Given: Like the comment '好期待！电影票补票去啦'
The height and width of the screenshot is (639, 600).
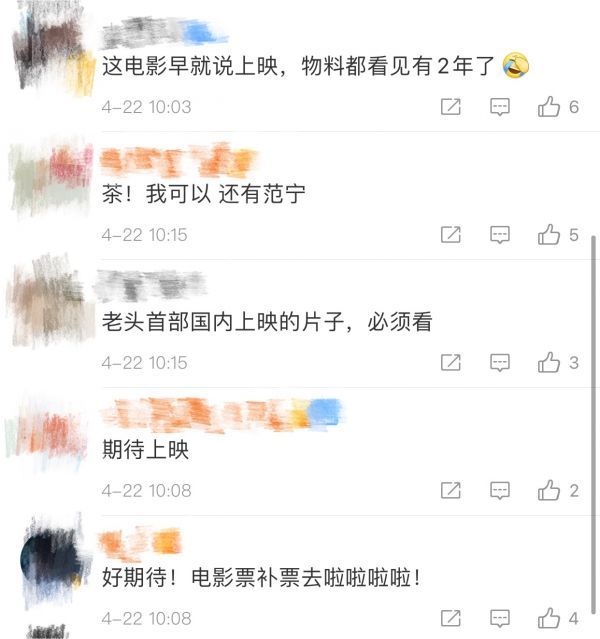Looking at the screenshot, I should [x=549, y=619].
